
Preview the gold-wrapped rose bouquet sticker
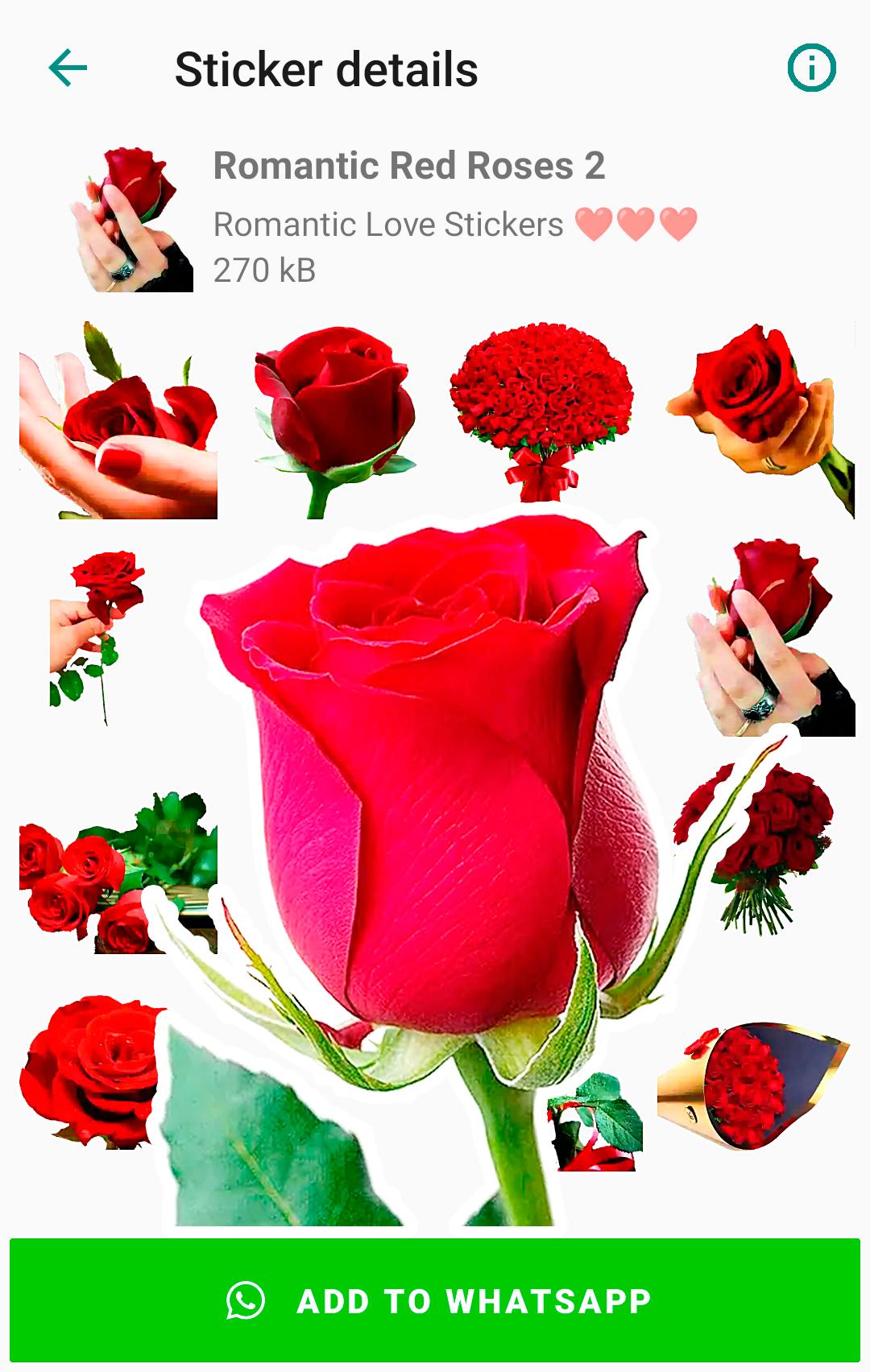click(753, 1083)
